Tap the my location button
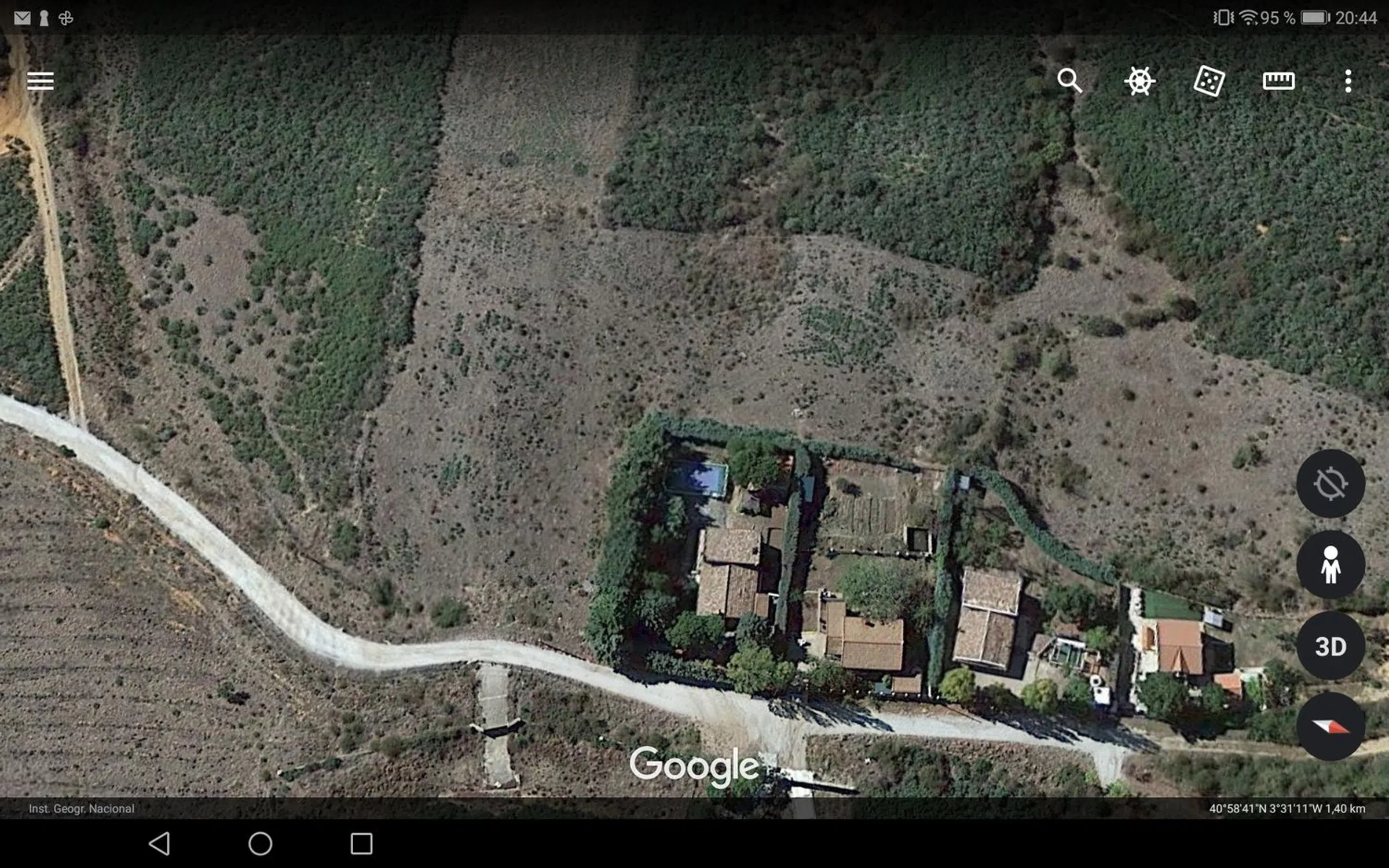Viewport: 1389px width, 868px height. 1330,483
